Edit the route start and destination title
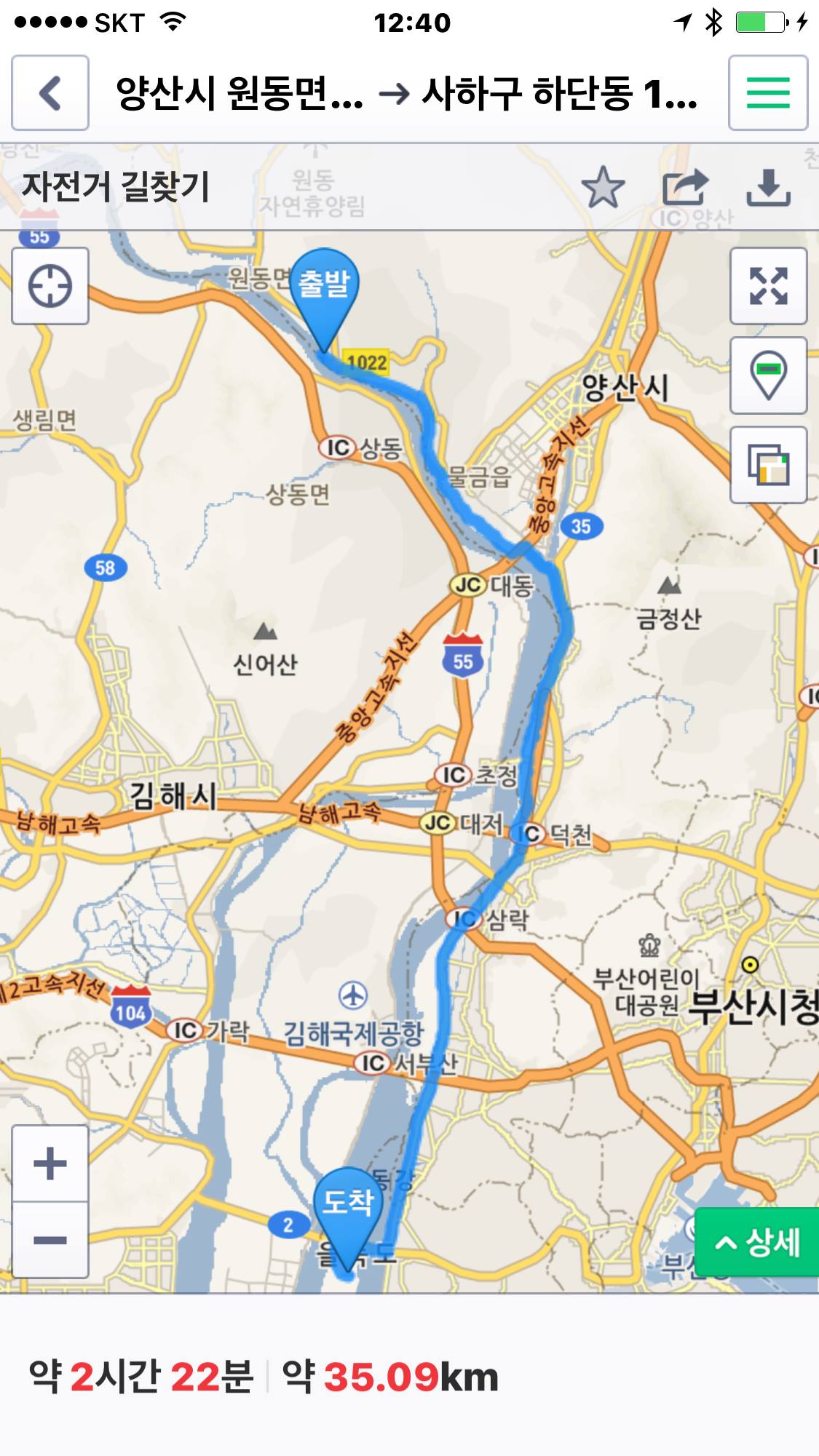 coord(406,93)
